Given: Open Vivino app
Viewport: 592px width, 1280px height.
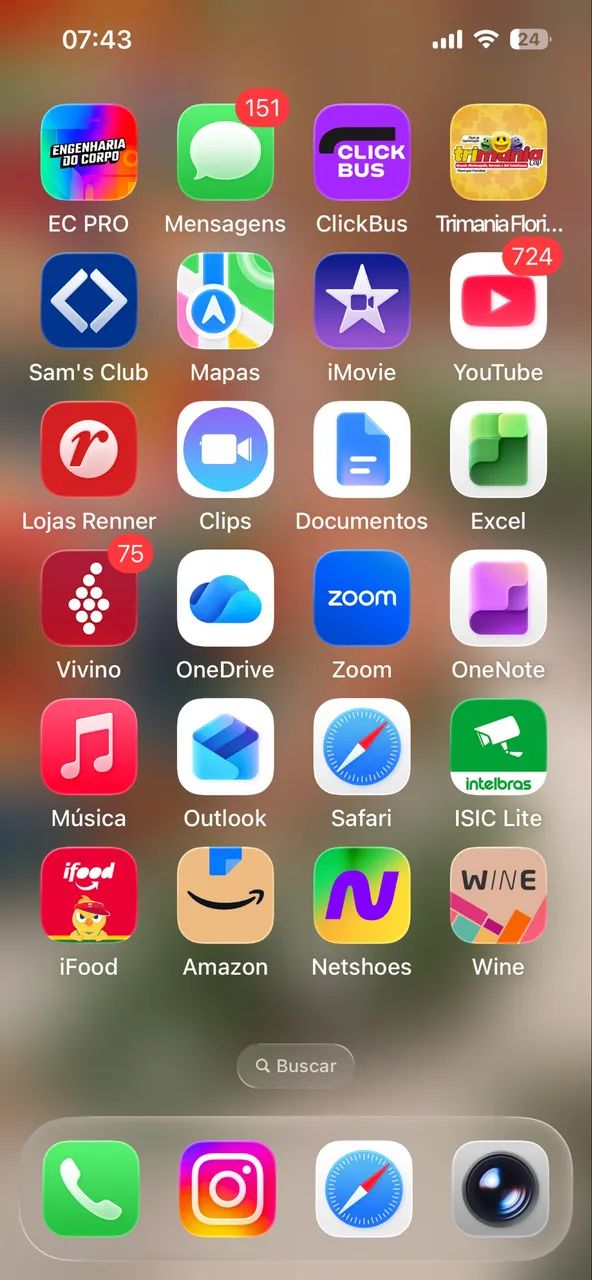Looking at the screenshot, I should coord(89,598).
